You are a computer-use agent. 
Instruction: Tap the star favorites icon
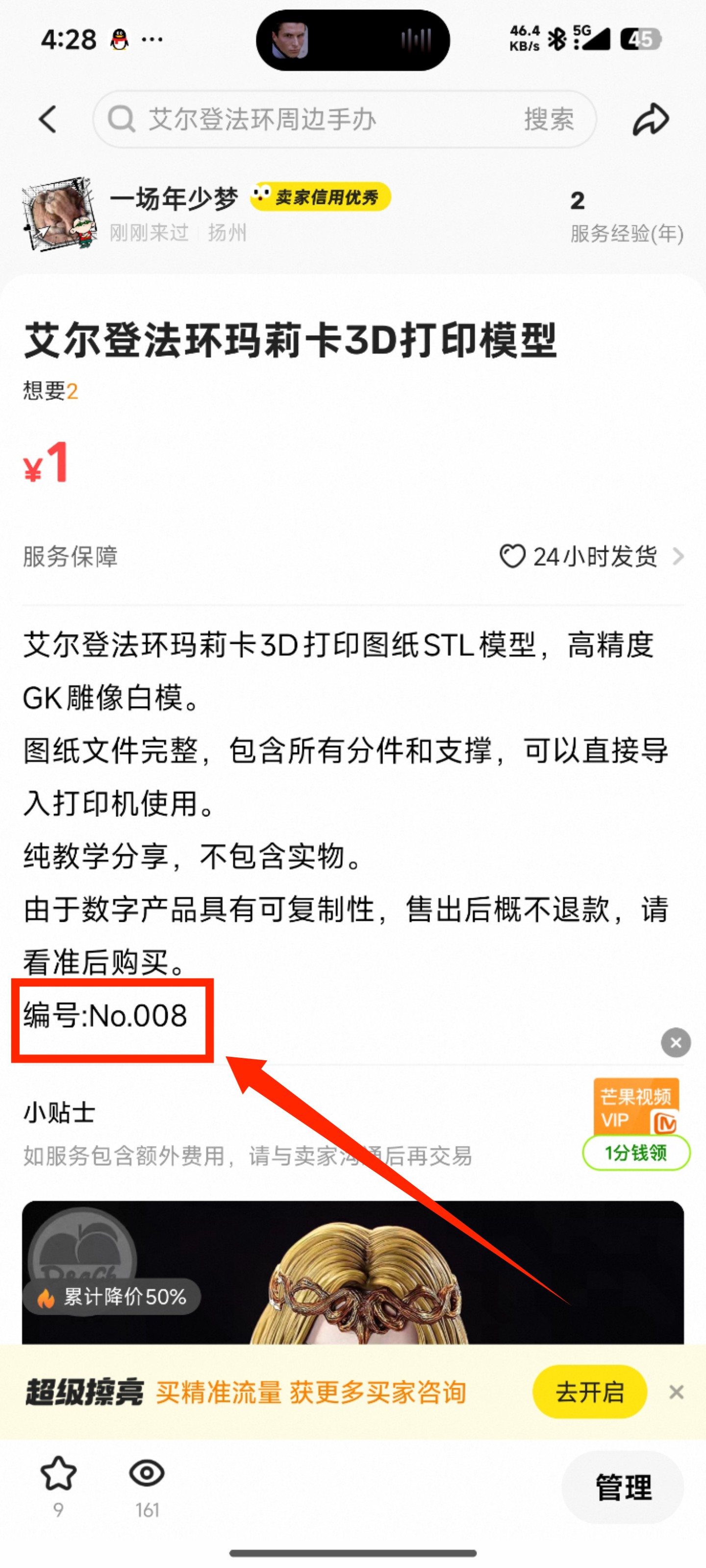coord(58,1473)
